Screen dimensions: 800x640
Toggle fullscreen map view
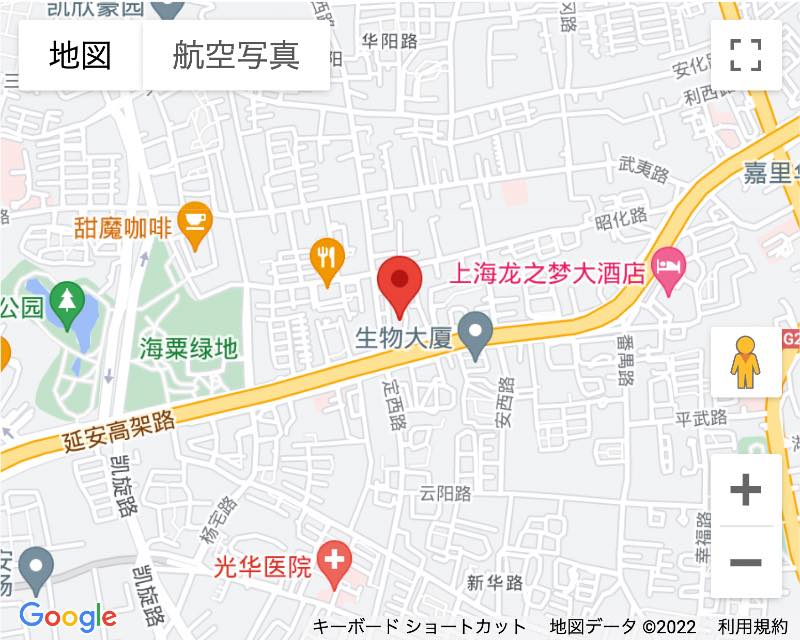746,55
